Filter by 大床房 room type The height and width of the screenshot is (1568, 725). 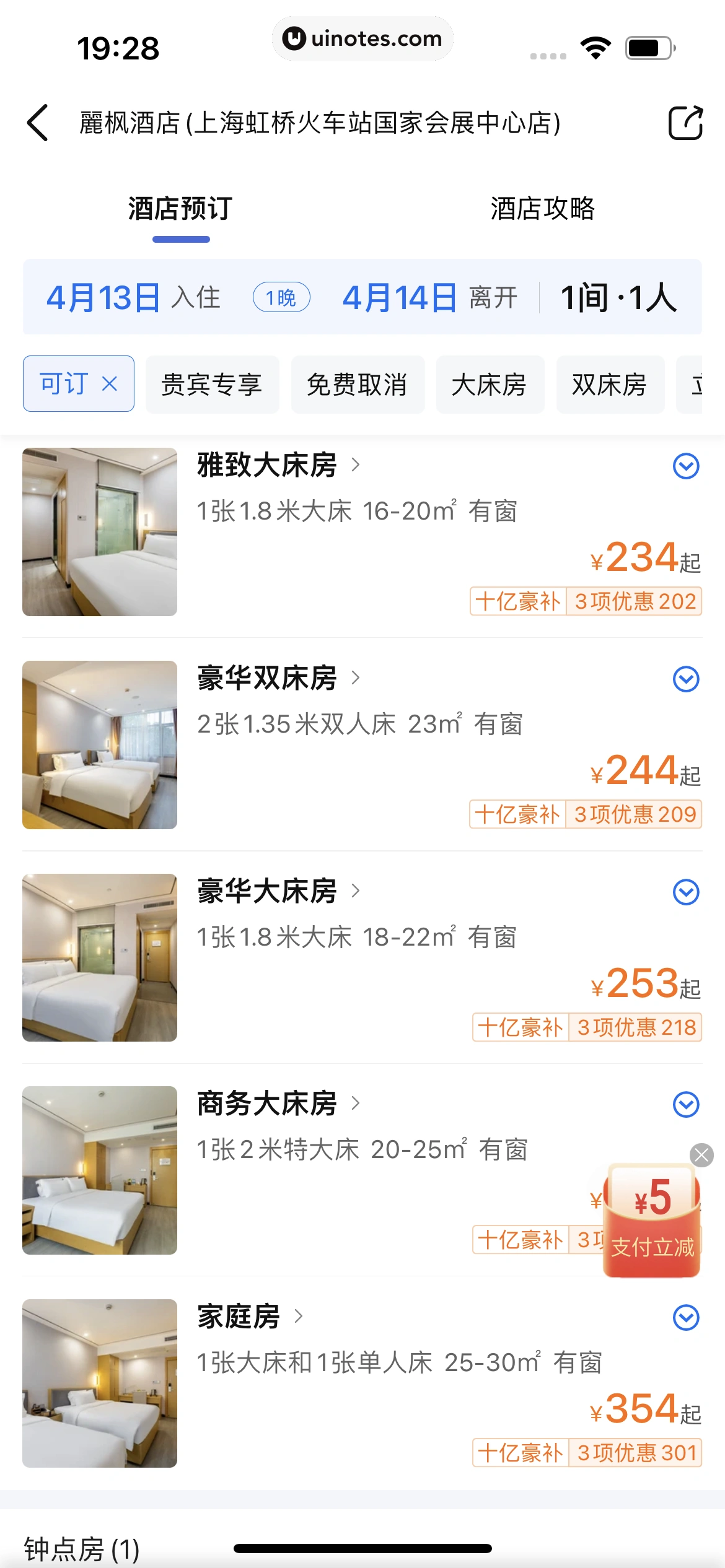click(490, 385)
